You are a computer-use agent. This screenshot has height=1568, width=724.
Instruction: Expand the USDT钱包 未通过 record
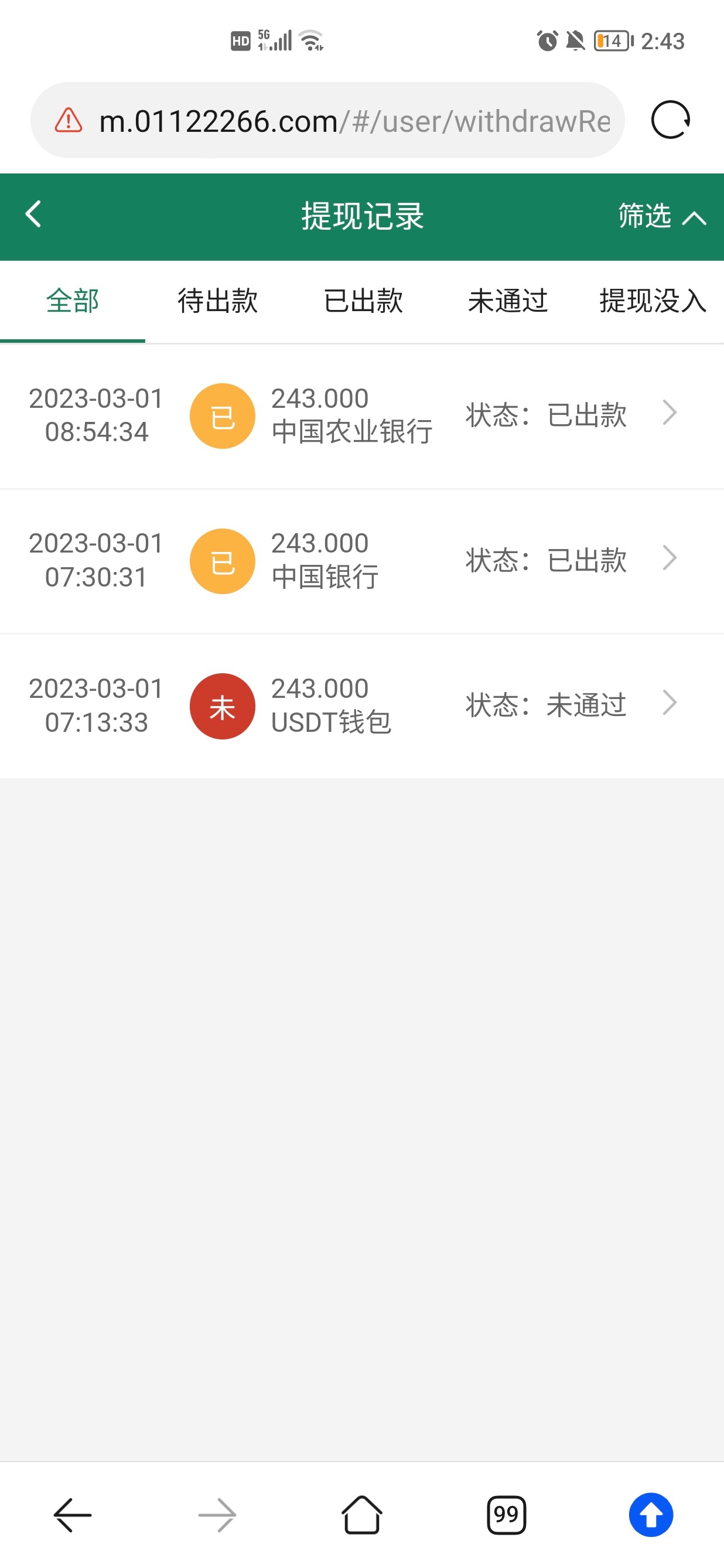coord(670,703)
